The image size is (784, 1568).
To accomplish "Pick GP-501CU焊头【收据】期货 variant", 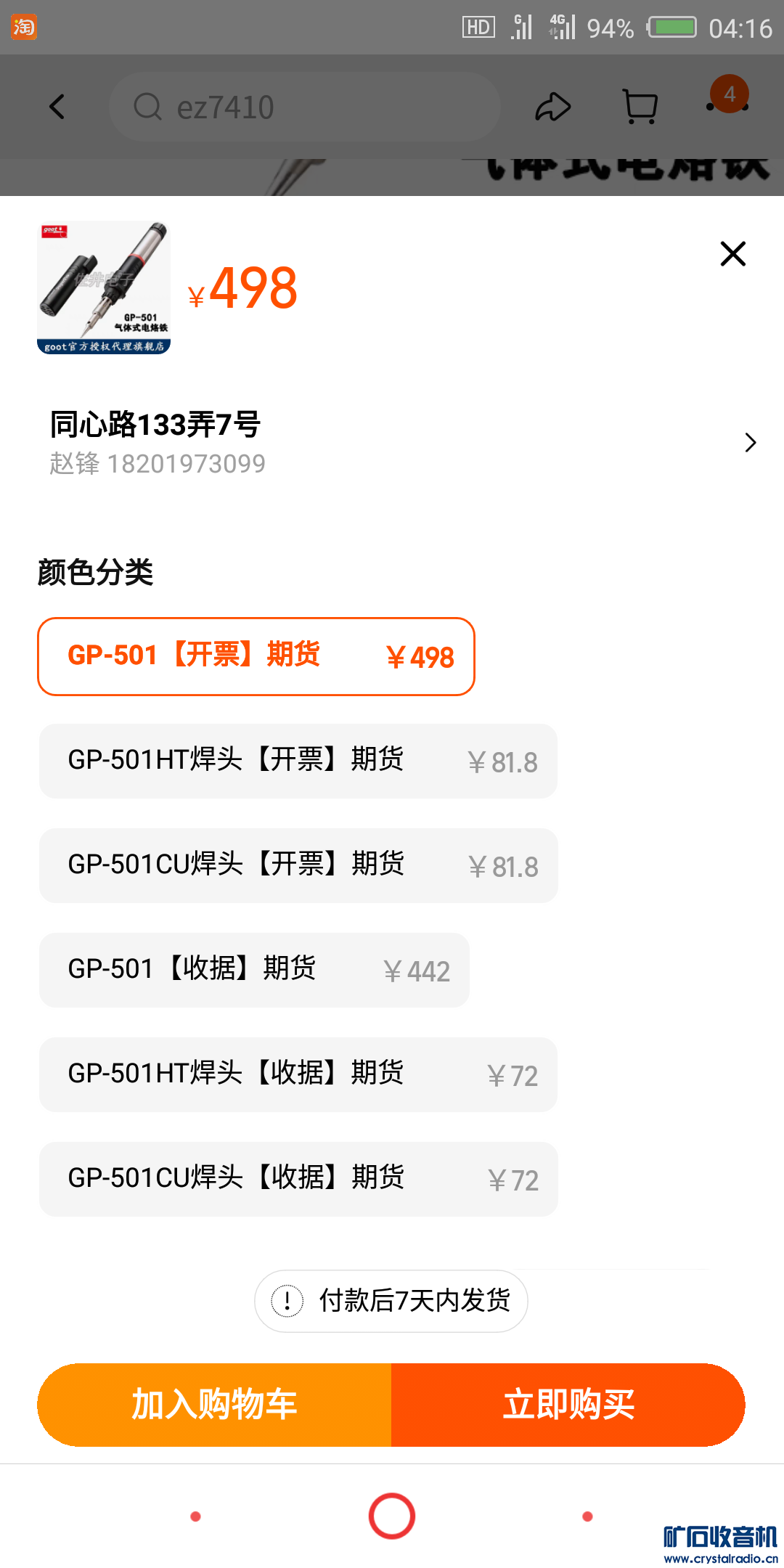I will point(298,1179).
